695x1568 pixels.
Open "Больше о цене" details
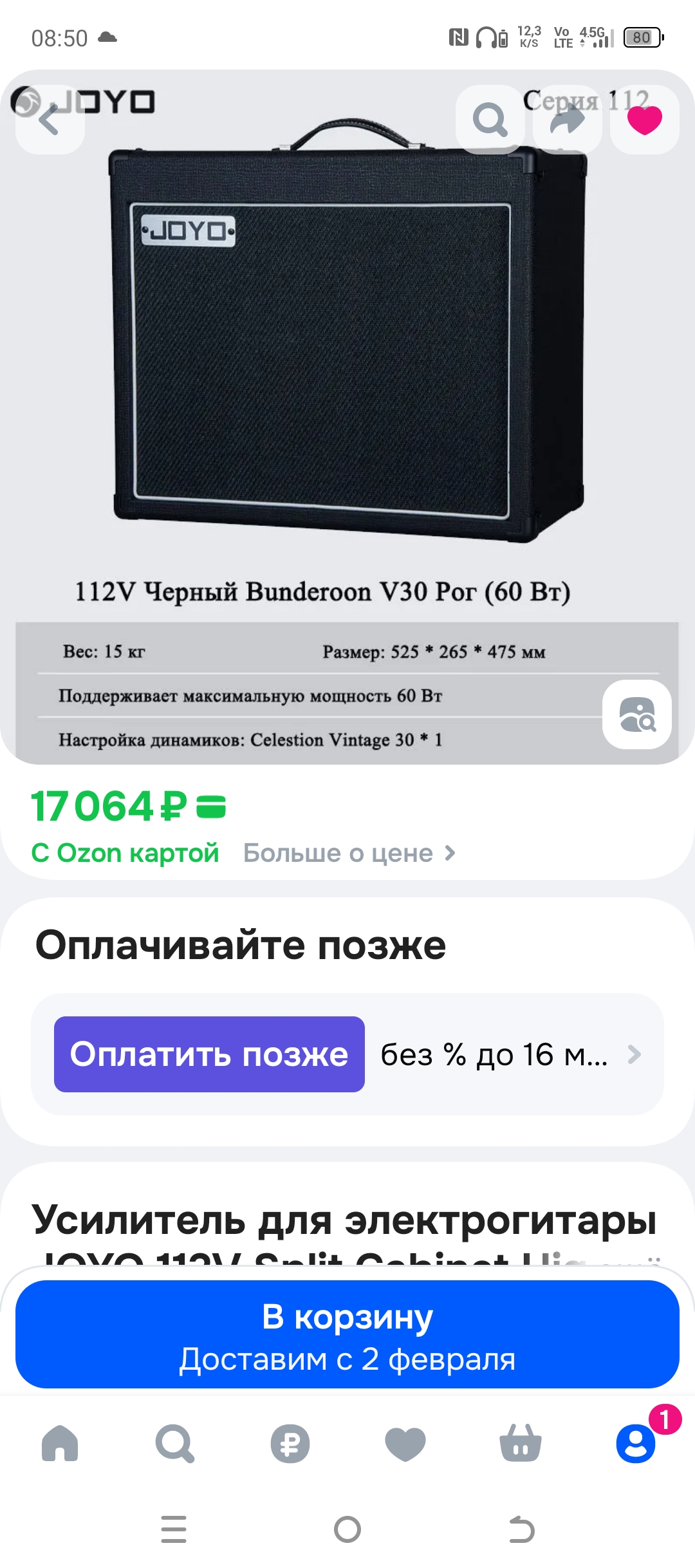(349, 853)
